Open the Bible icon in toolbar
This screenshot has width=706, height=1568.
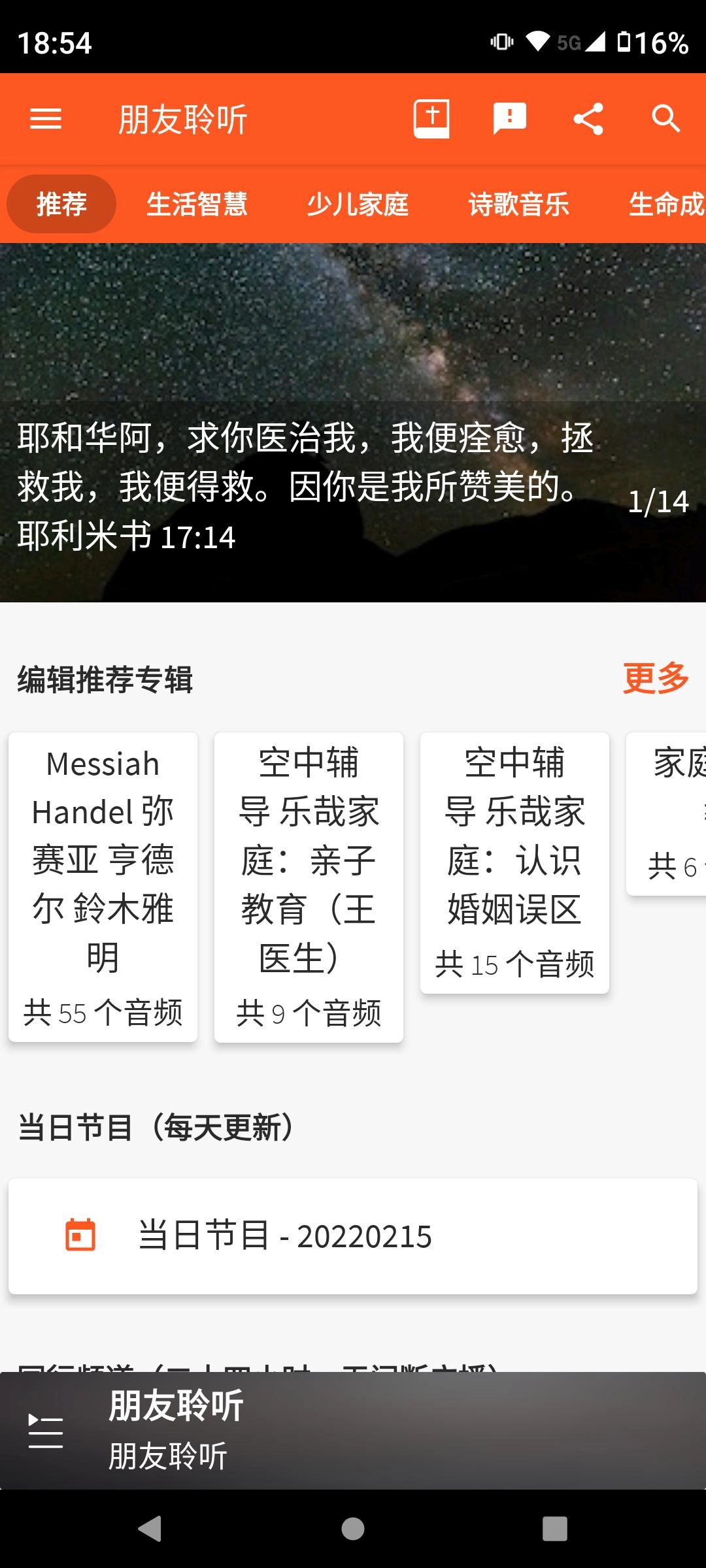pos(431,119)
